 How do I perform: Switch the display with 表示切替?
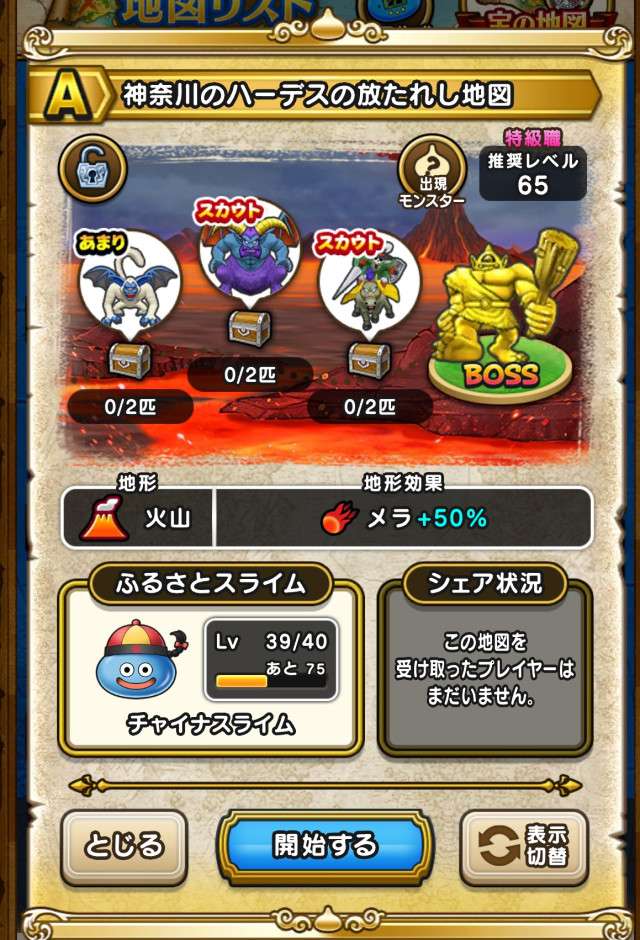tap(524, 846)
